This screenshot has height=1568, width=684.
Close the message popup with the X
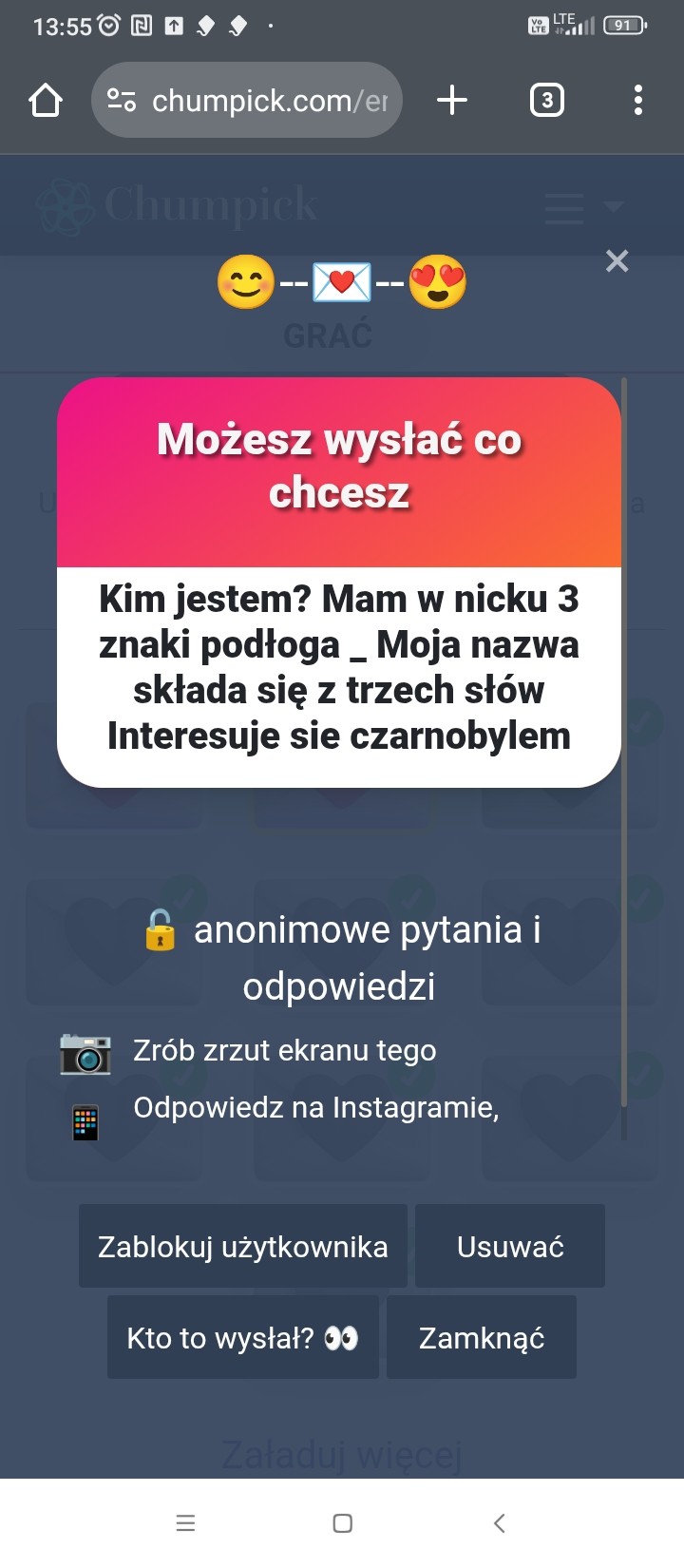tap(617, 261)
